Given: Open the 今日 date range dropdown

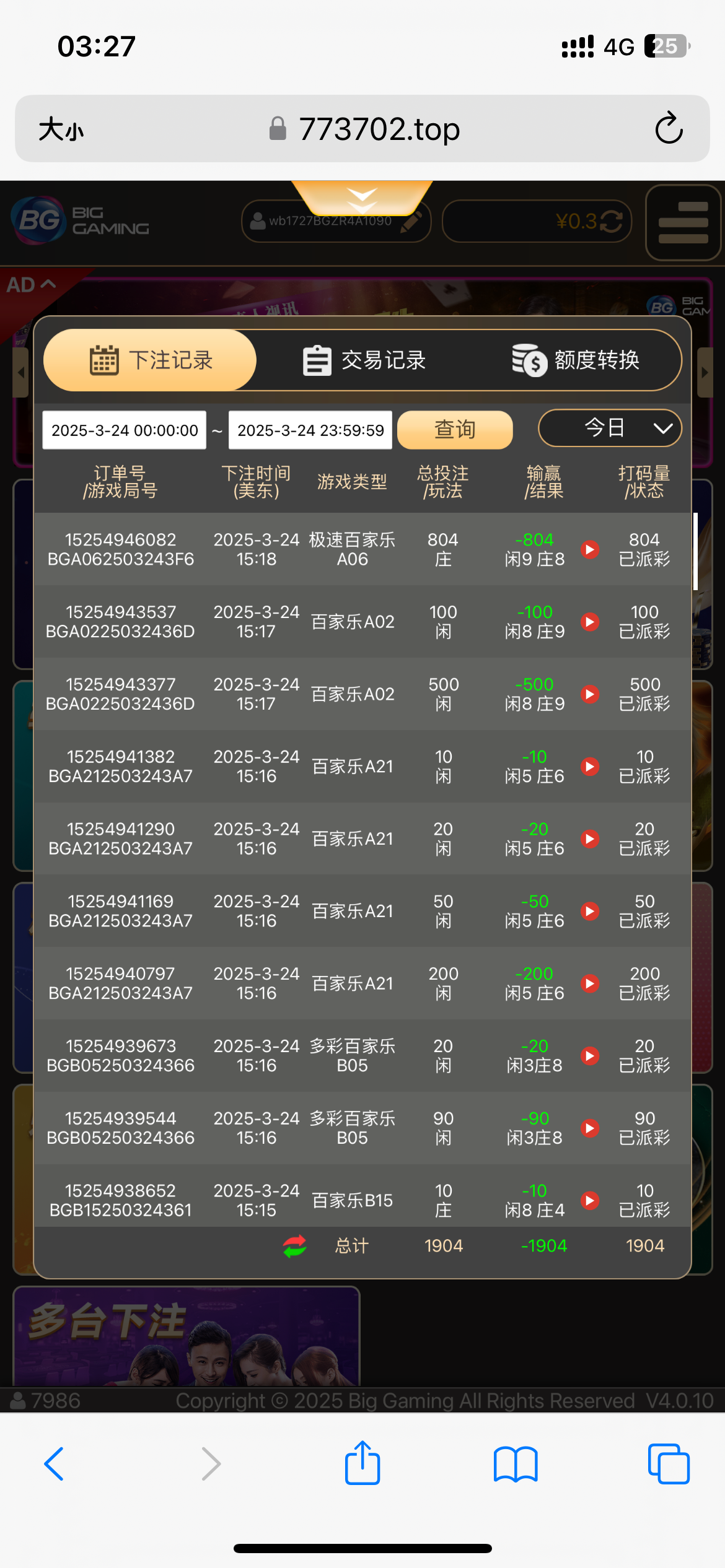Looking at the screenshot, I should click(610, 428).
